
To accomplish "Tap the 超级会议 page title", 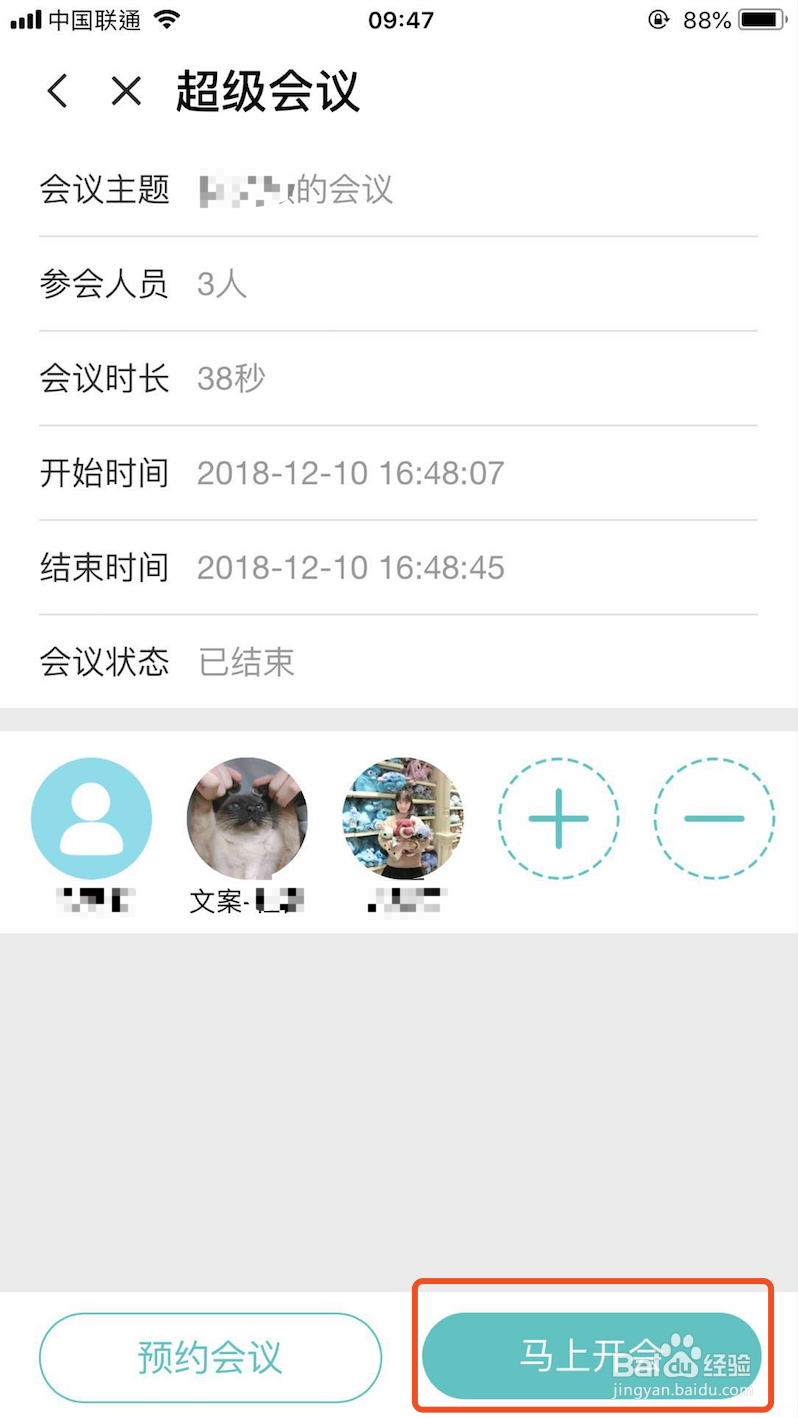I will click(267, 91).
